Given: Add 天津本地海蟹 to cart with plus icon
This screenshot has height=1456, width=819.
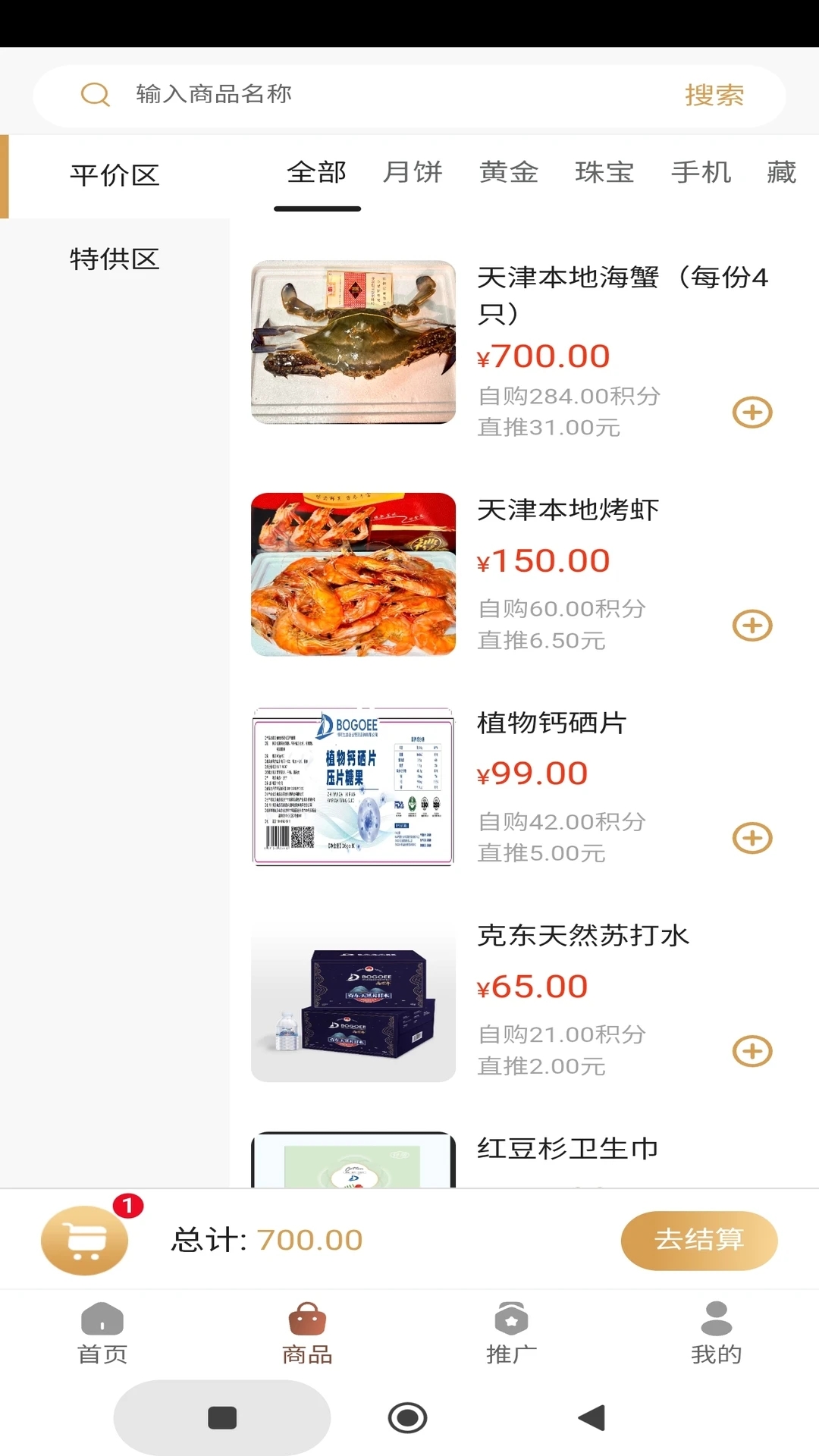Looking at the screenshot, I should [x=752, y=413].
